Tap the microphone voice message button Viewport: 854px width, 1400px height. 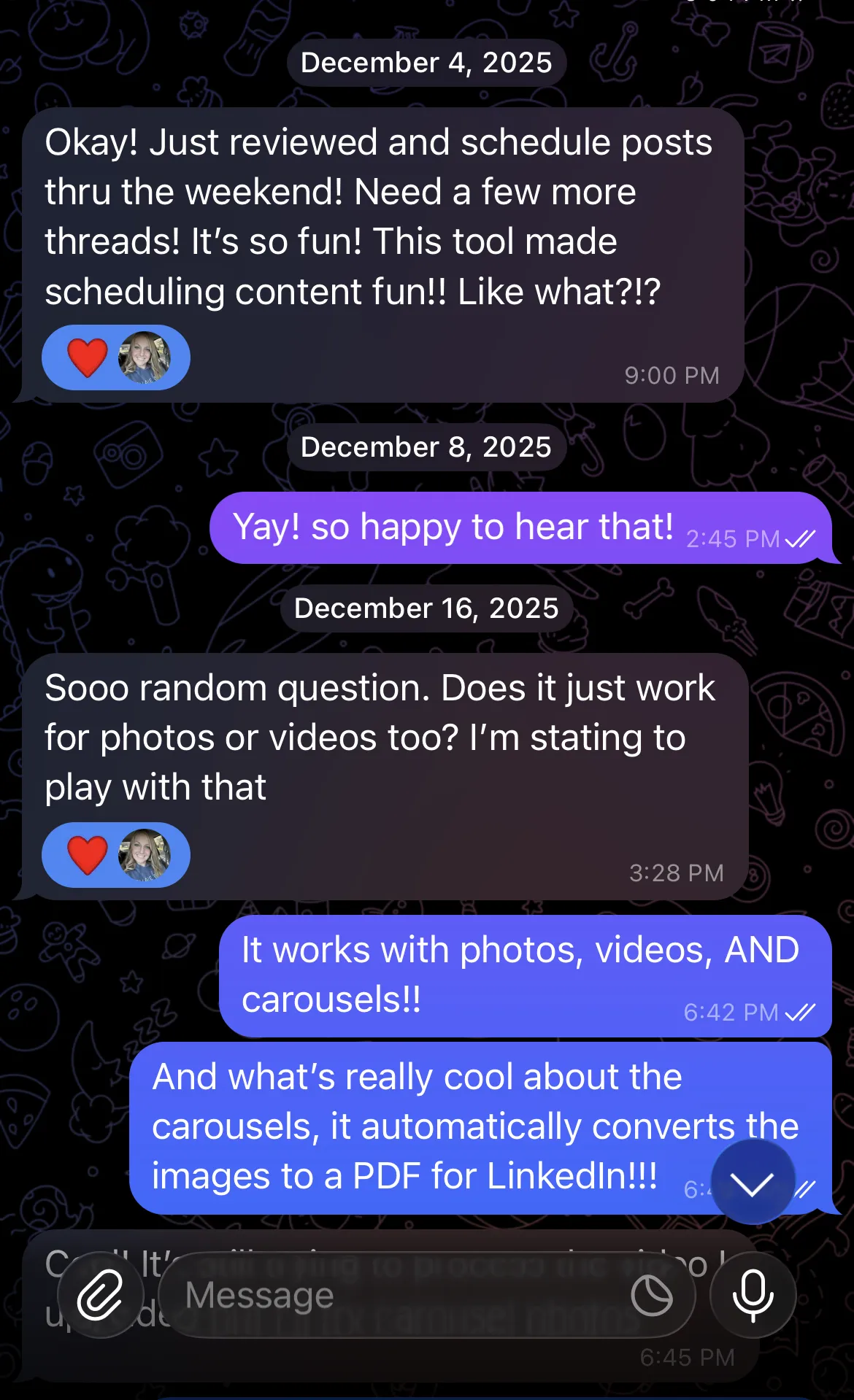(753, 1295)
